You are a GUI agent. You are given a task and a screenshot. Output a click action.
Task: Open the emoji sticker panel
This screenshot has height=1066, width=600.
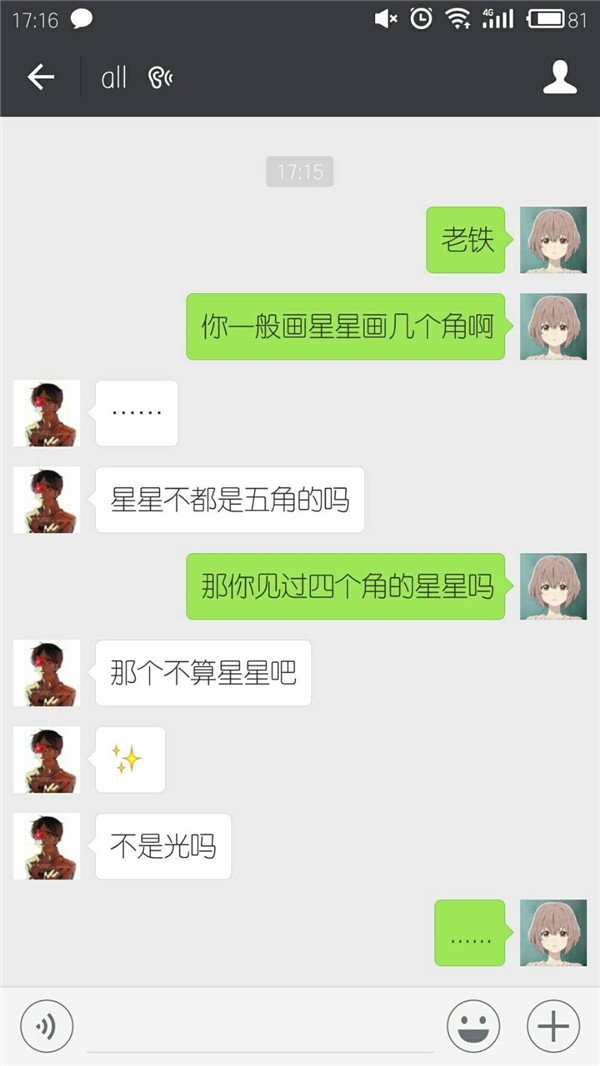point(473,1026)
